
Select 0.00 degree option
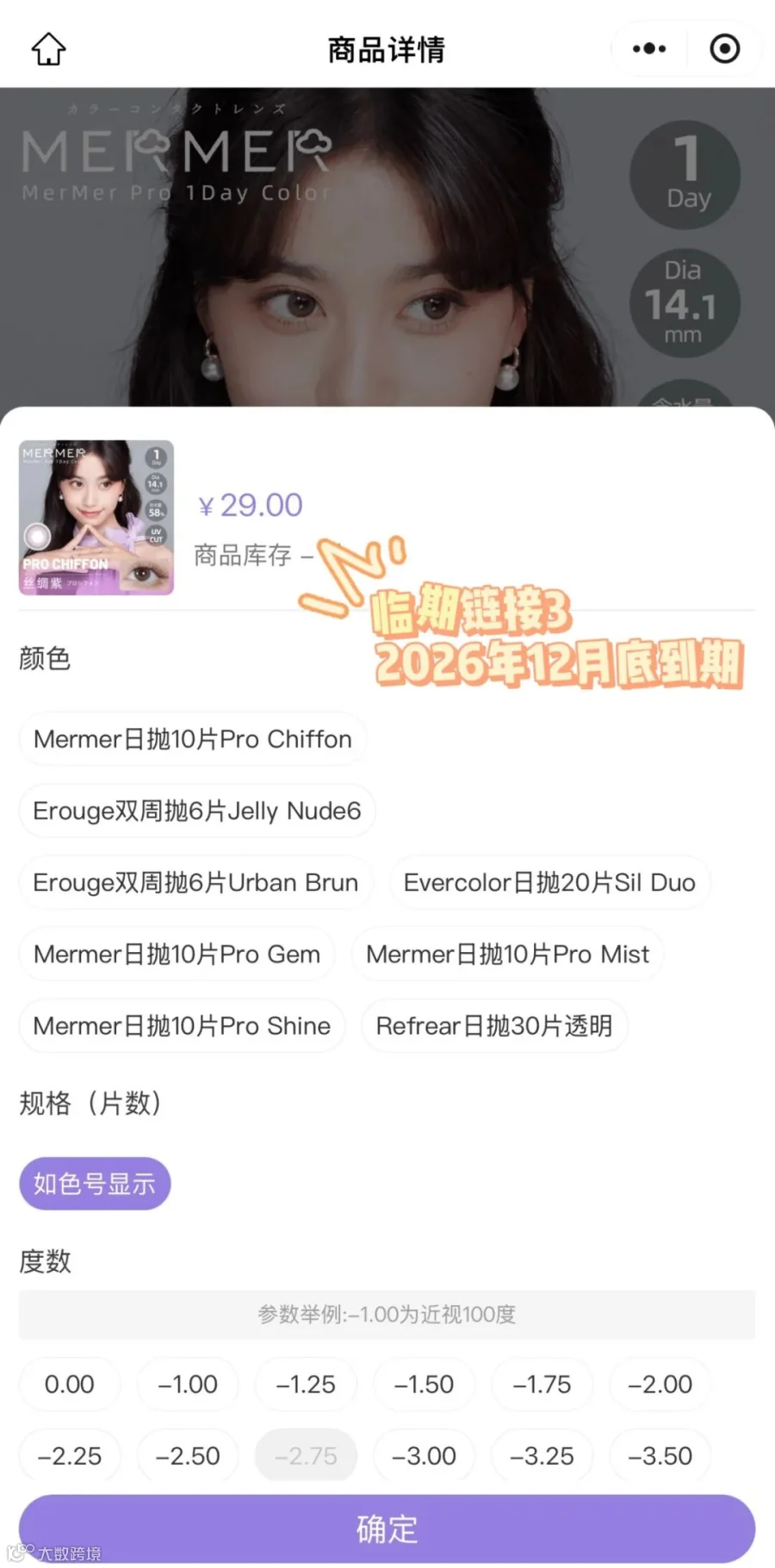coord(70,1384)
